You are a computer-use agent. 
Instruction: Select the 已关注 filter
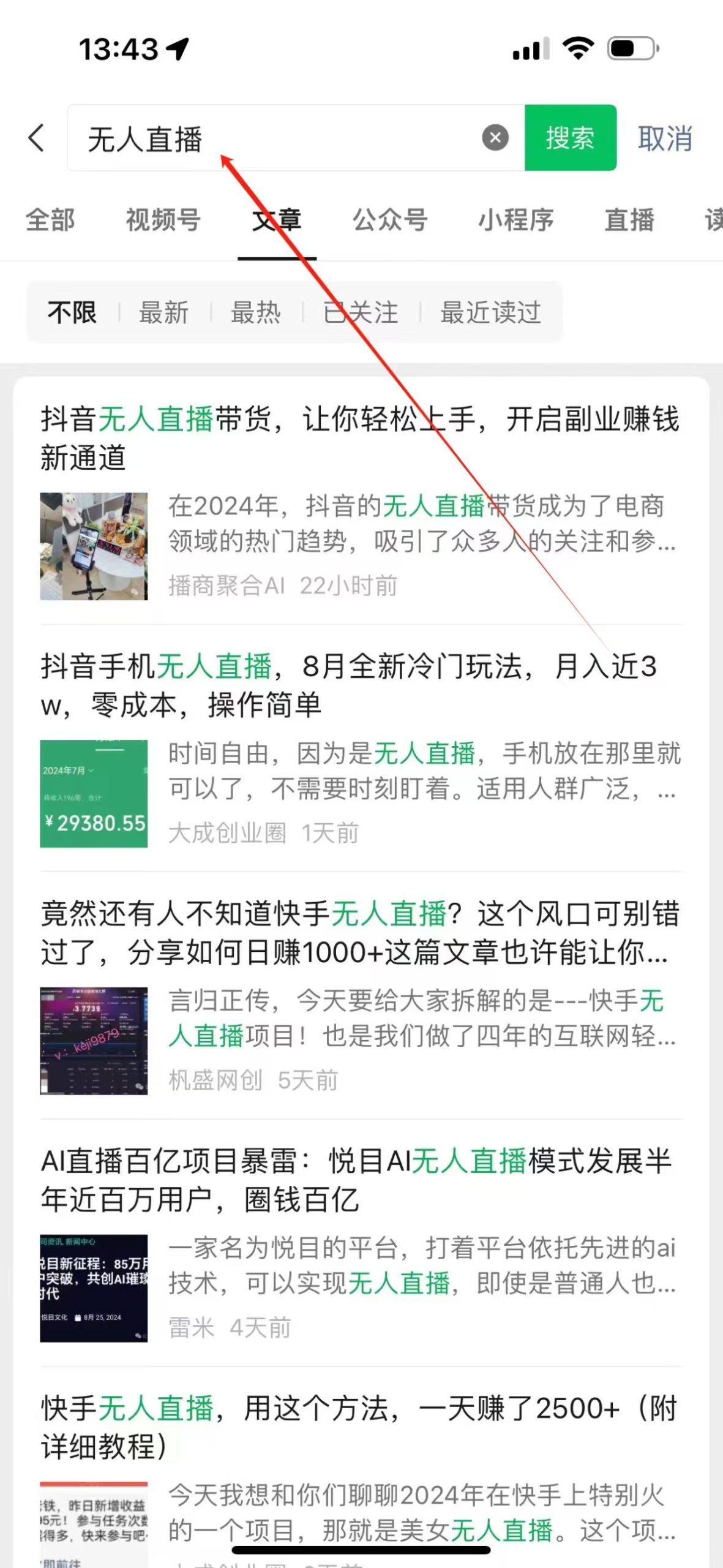[x=360, y=312]
